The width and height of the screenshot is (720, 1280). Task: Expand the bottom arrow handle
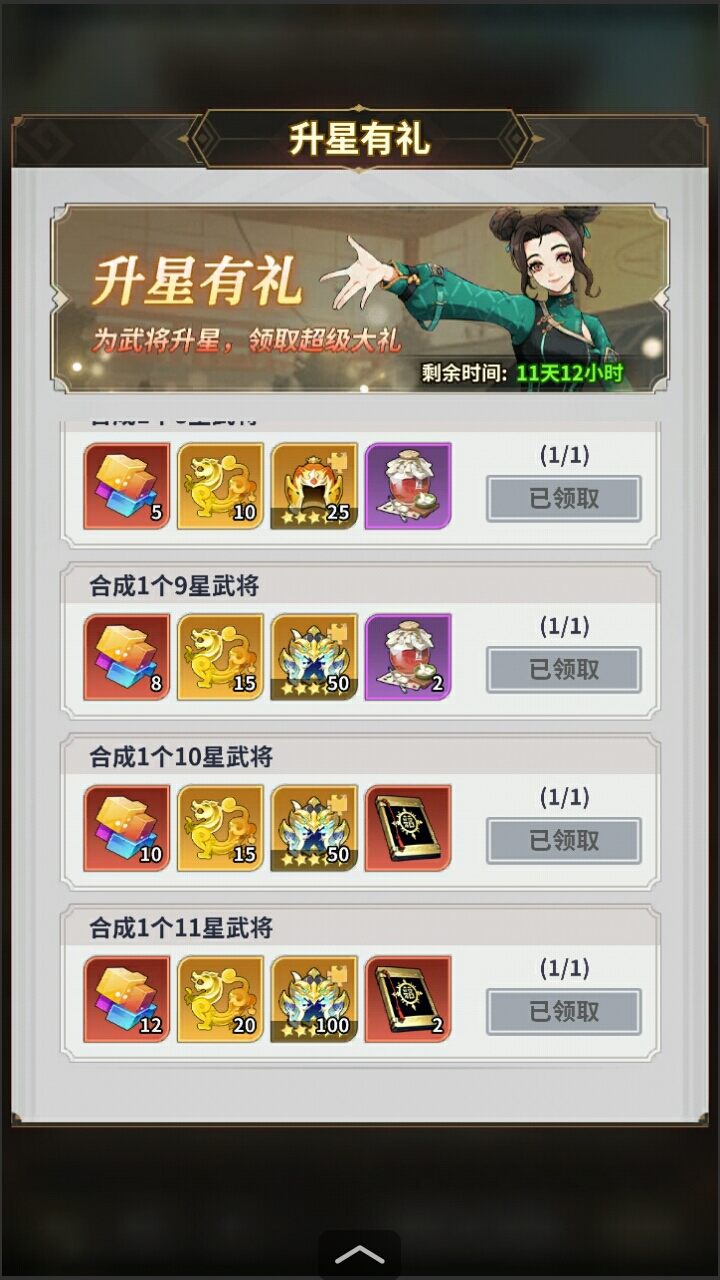pos(359,1255)
